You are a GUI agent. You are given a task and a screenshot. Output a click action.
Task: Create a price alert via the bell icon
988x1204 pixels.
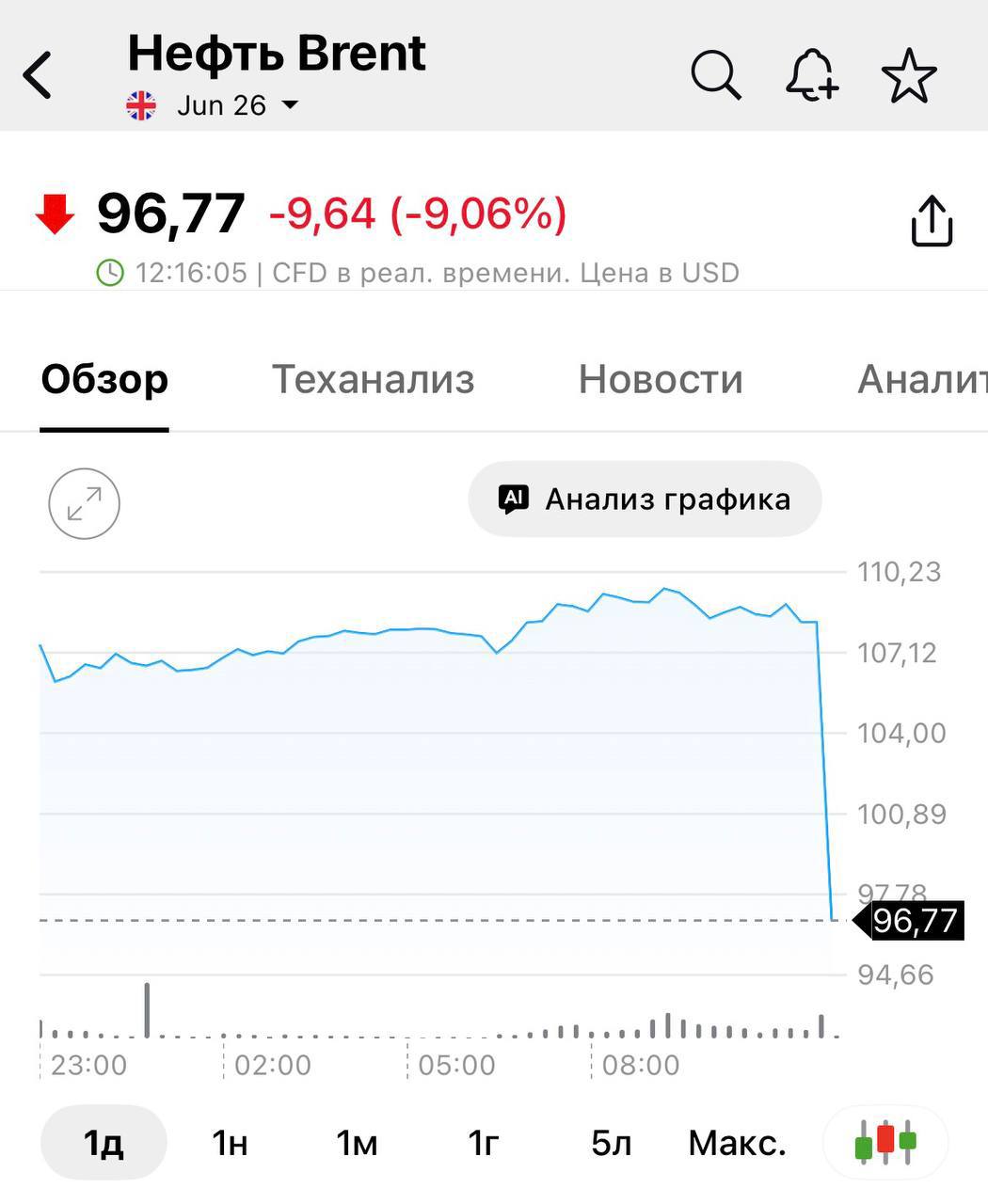pos(811,74)
